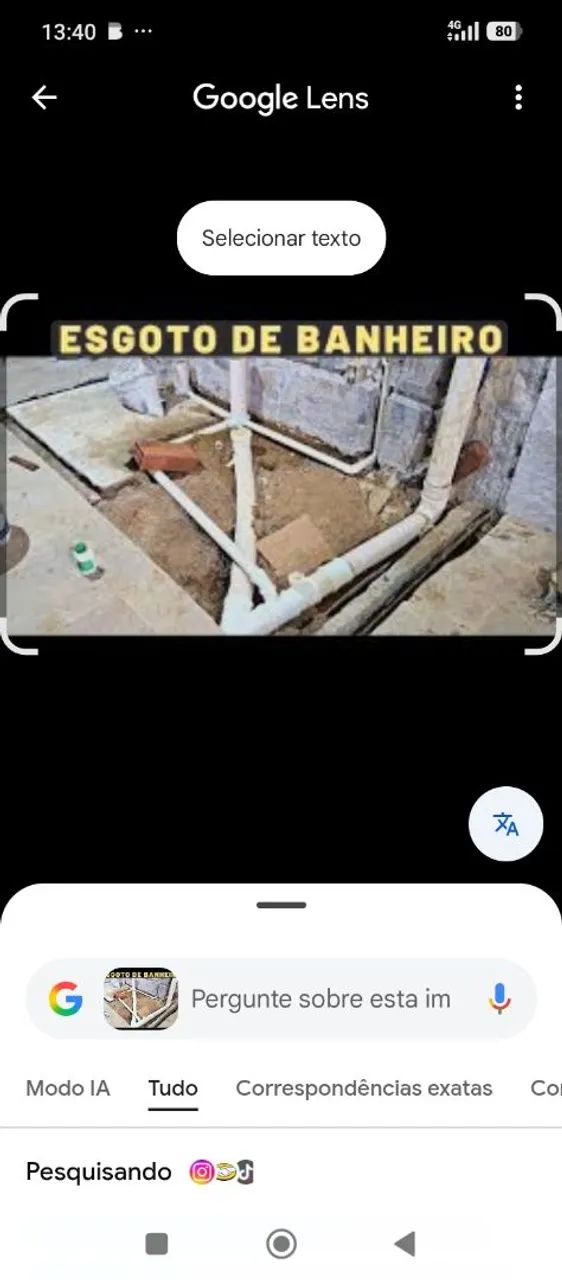Screen dimensions: 562x1280
Task: Switch to the Modo IA tab
Action: pyautogui.click(x=68, y=1088)
